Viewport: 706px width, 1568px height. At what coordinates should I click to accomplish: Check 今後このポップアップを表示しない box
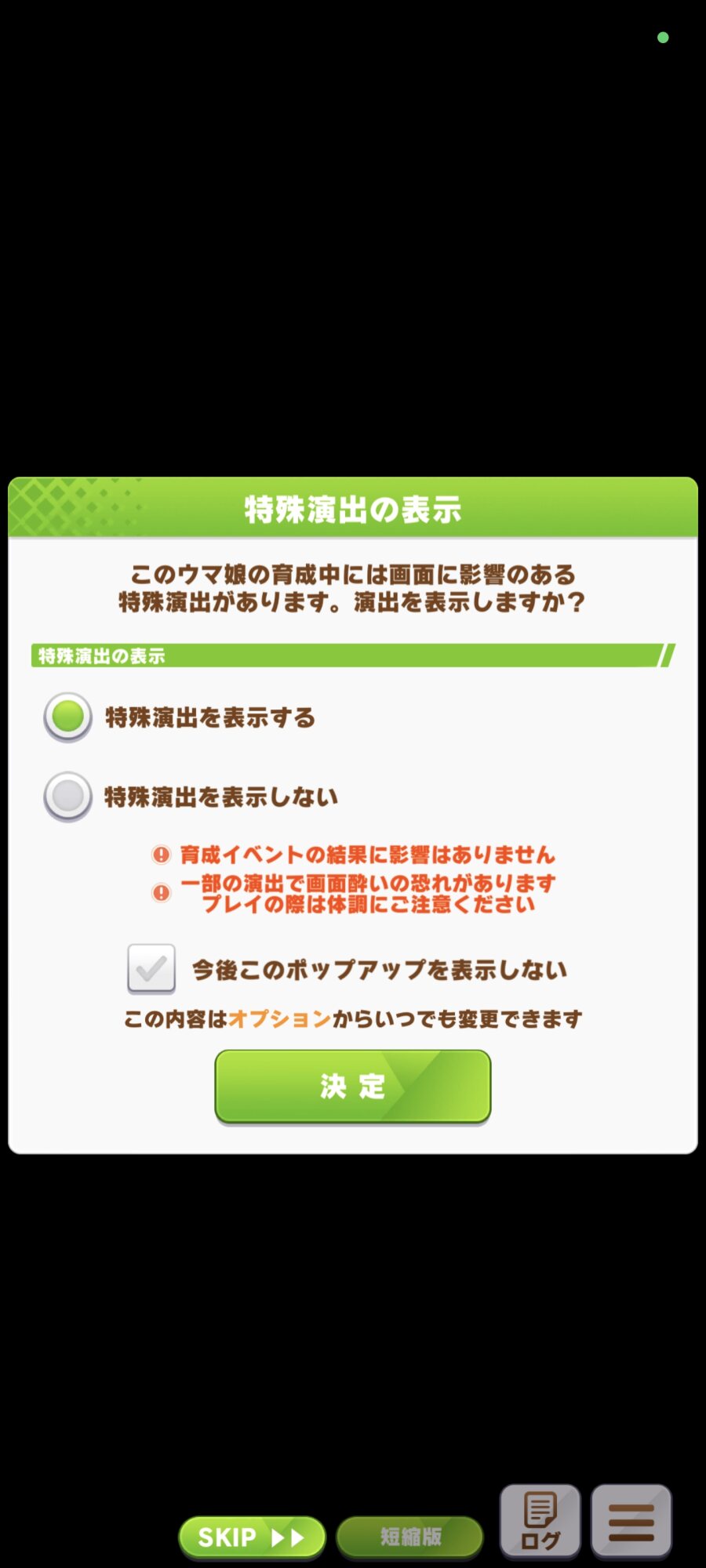tap(151, 969)
